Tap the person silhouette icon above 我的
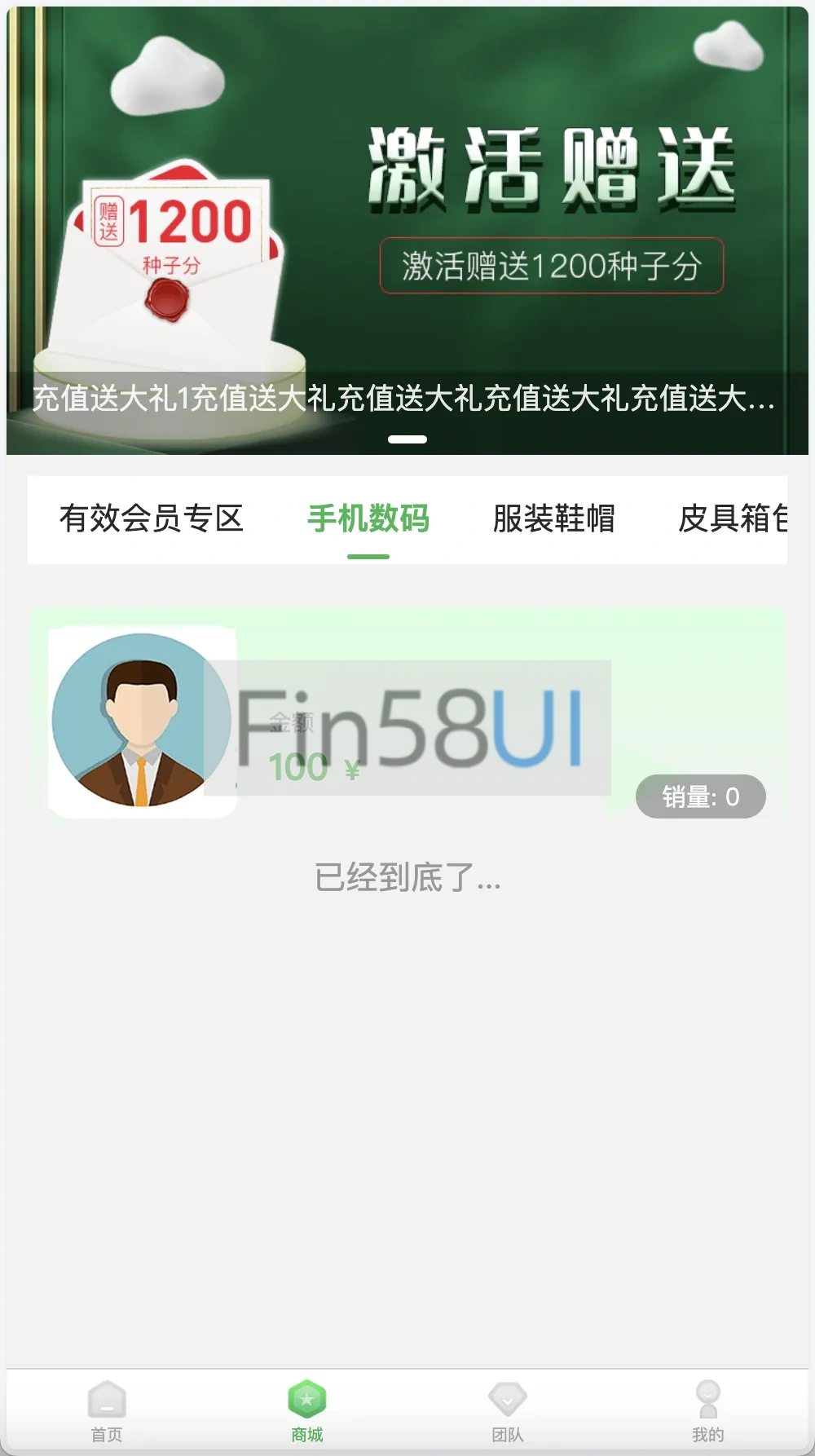Screen dimensions: 815x1456 (707, 1396)
